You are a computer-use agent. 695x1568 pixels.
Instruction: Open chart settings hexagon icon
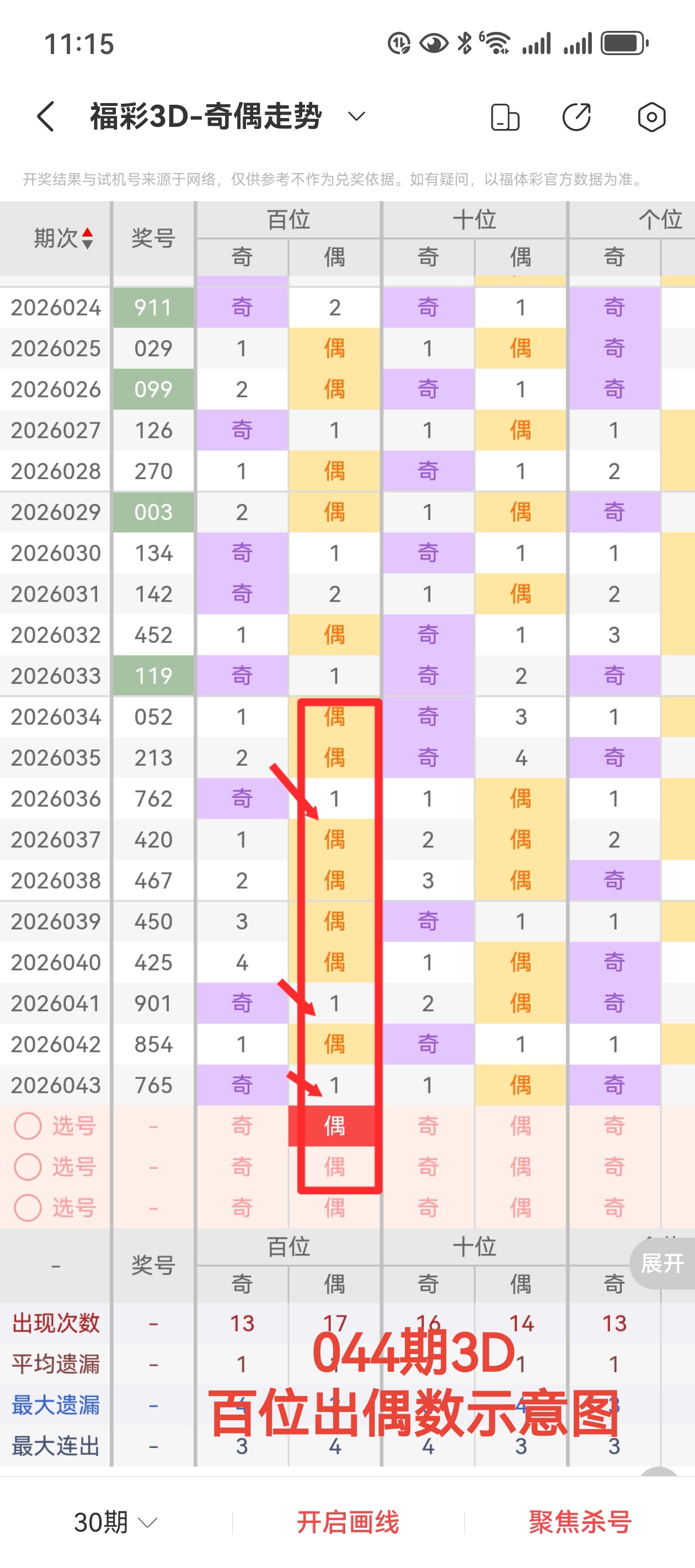click(651, 117)
